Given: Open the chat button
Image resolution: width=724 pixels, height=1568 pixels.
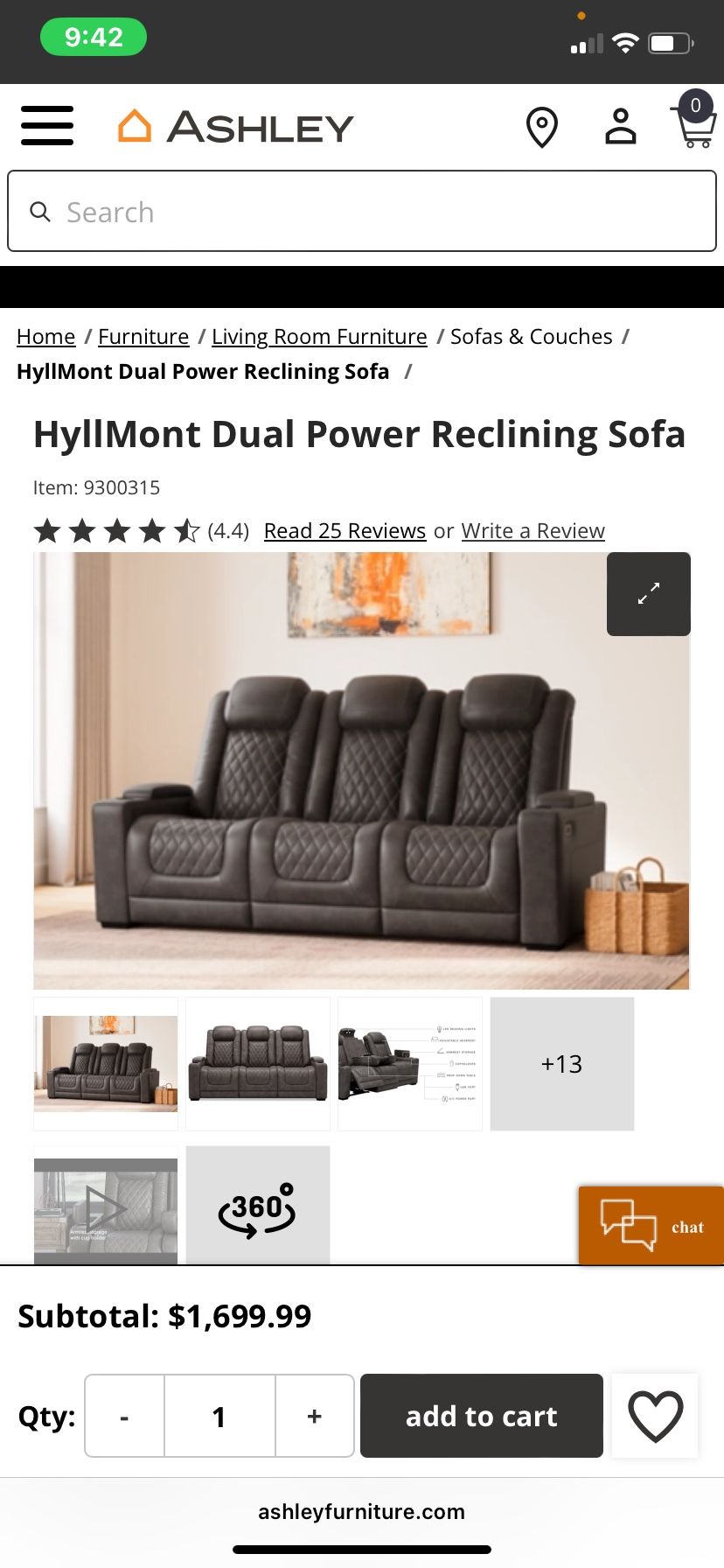Looking at the screenshot, I should click(651, 1226).
